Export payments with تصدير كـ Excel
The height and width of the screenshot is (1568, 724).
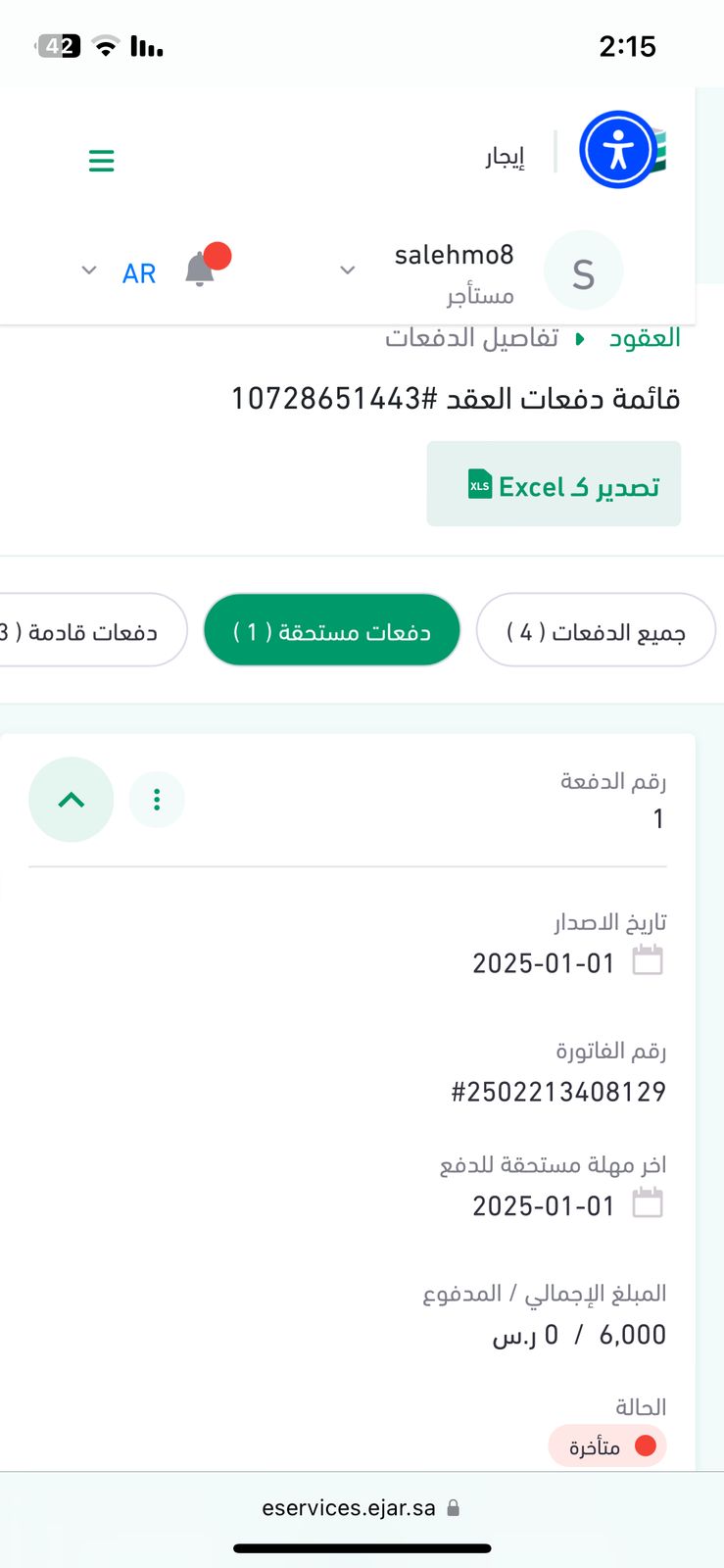click(554, 484)
